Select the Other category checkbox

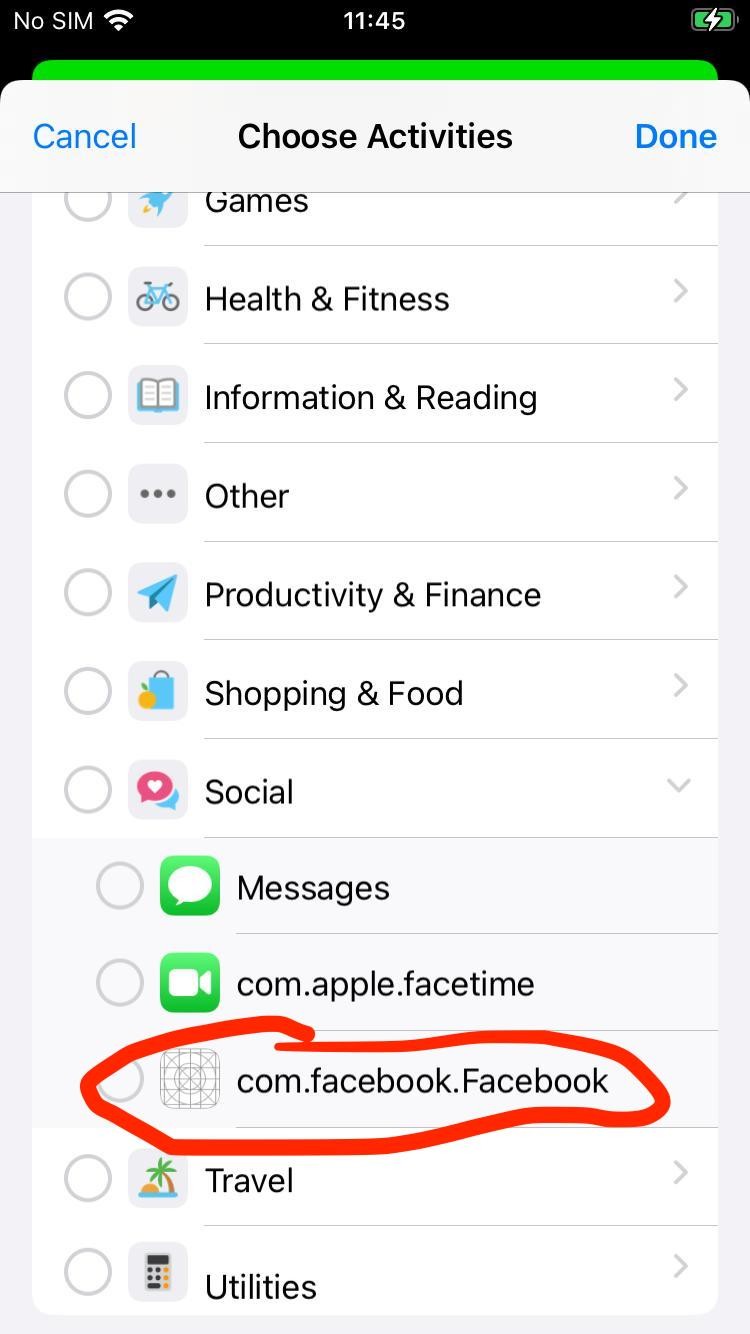coord(88,494)
